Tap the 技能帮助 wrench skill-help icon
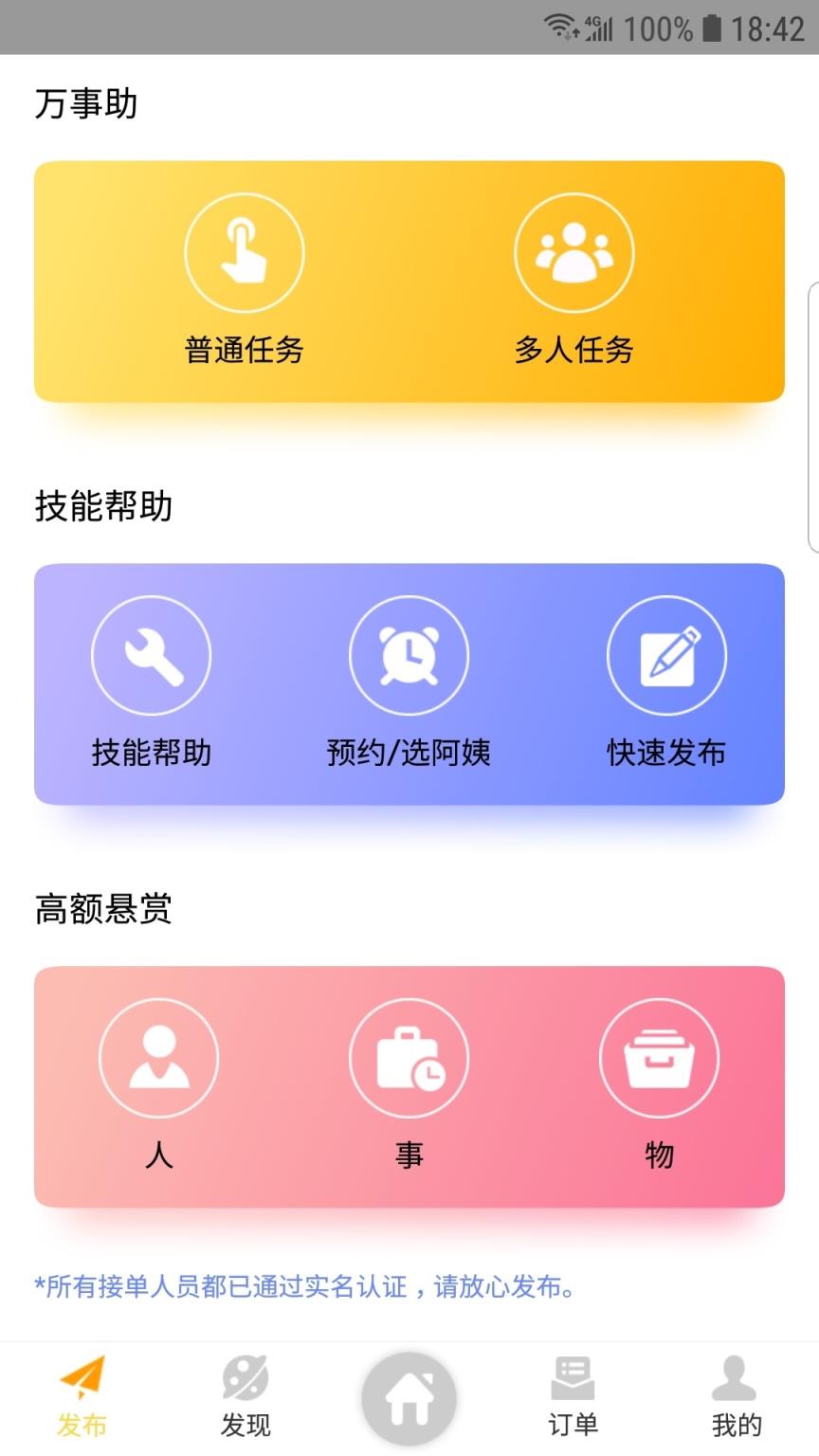 tap(152, 655)
